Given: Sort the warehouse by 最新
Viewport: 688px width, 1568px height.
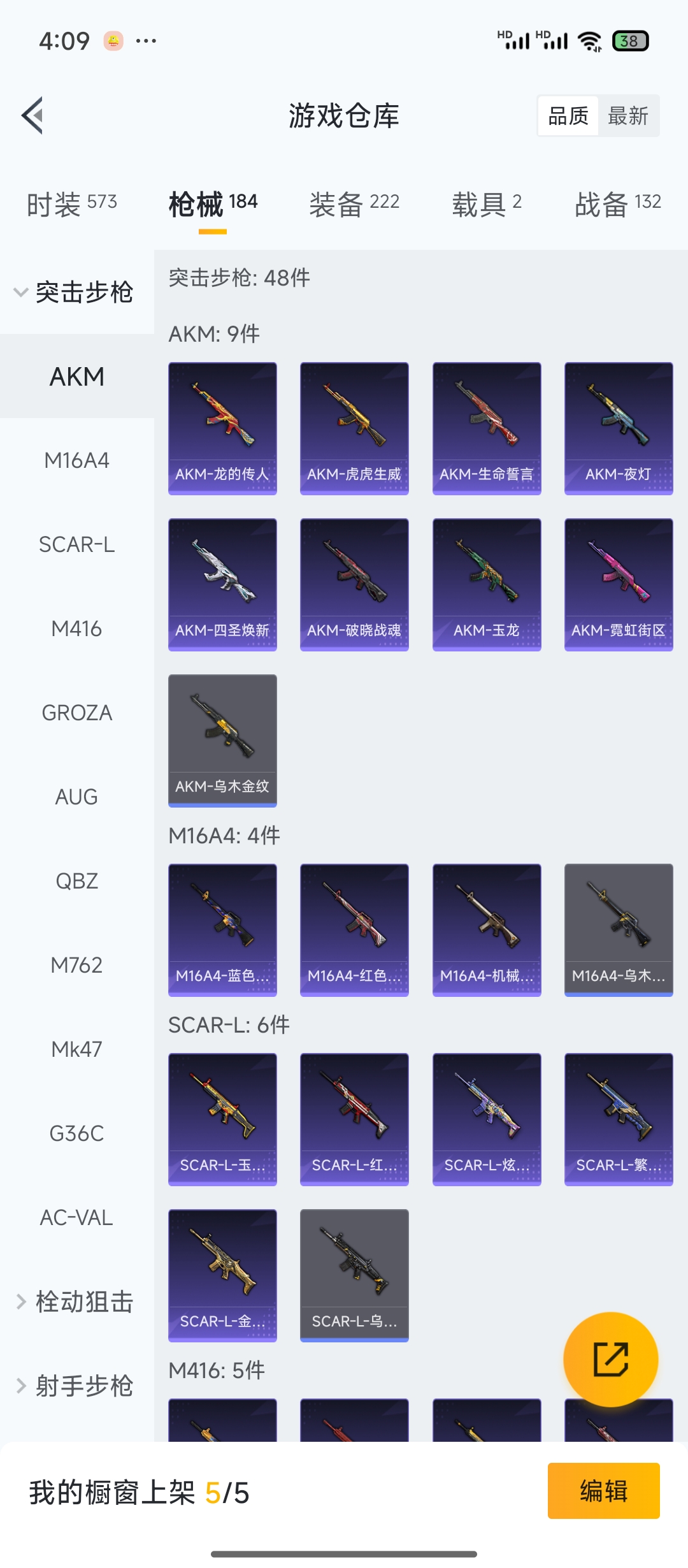Looking at the screenshot, I should tap(627, 116).
